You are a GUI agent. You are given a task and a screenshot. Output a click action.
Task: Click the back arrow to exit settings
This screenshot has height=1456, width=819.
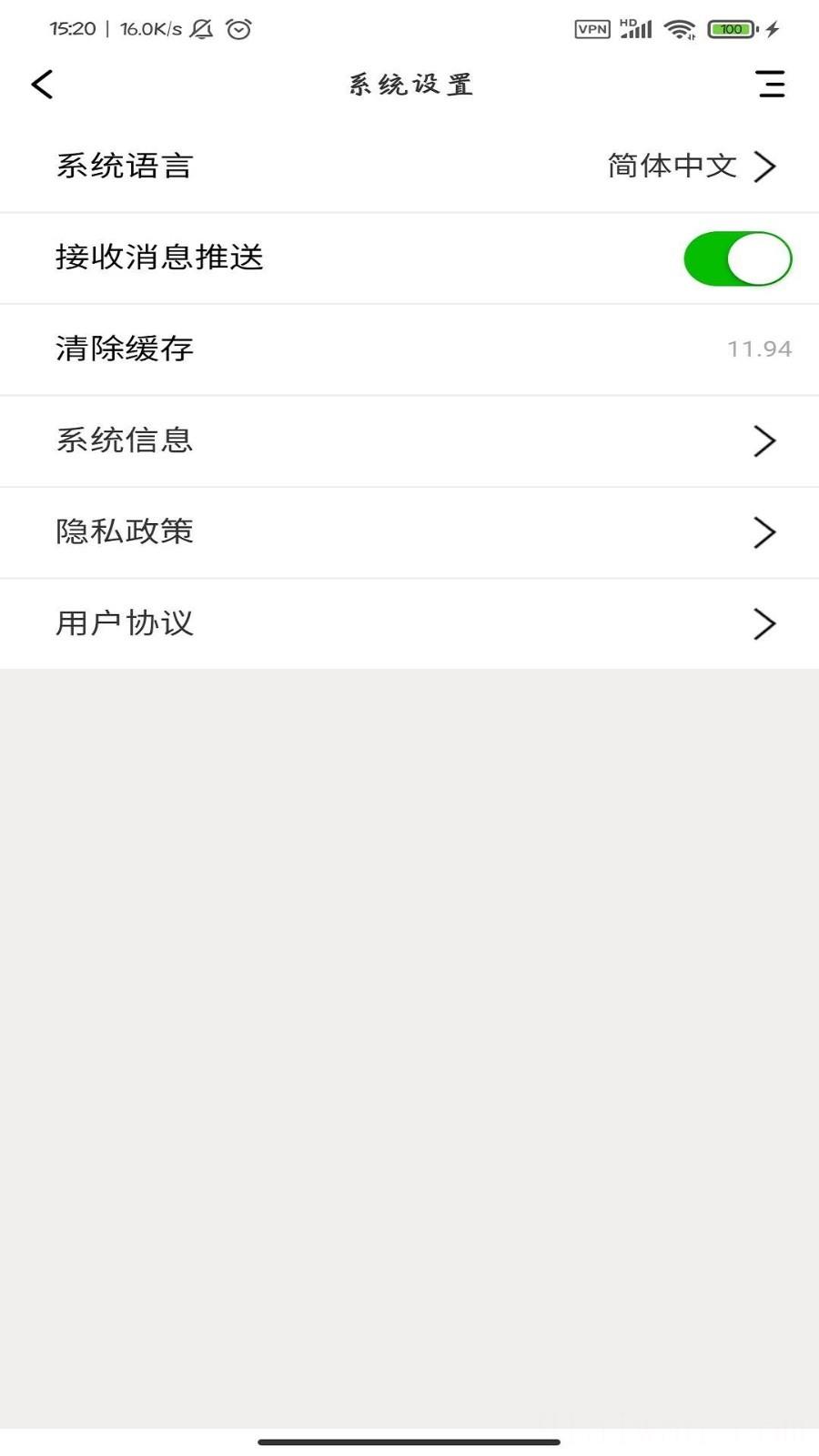click(41, 84)
